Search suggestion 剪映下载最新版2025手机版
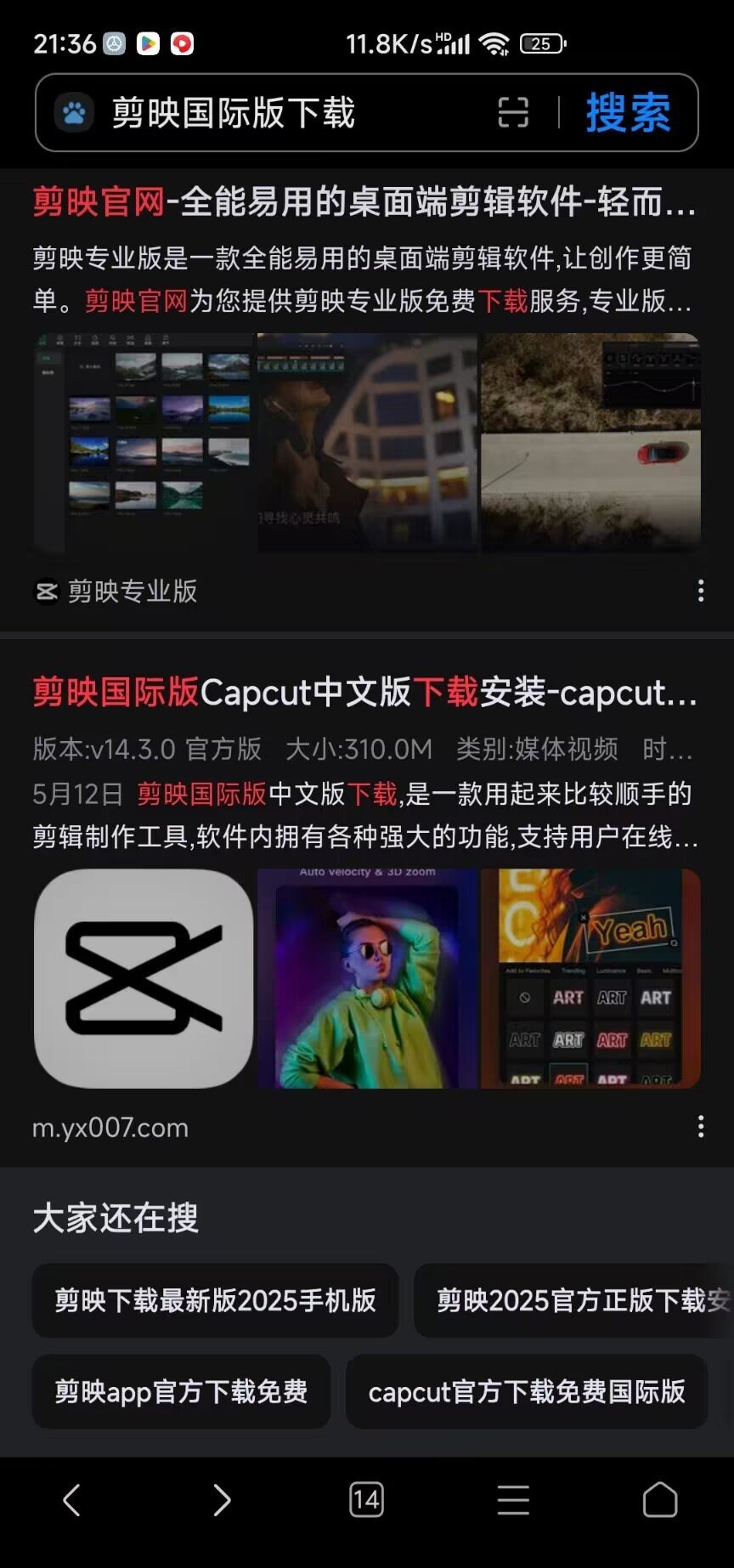Viewport: 734px width, 1568px height. tap(215, 1300)
